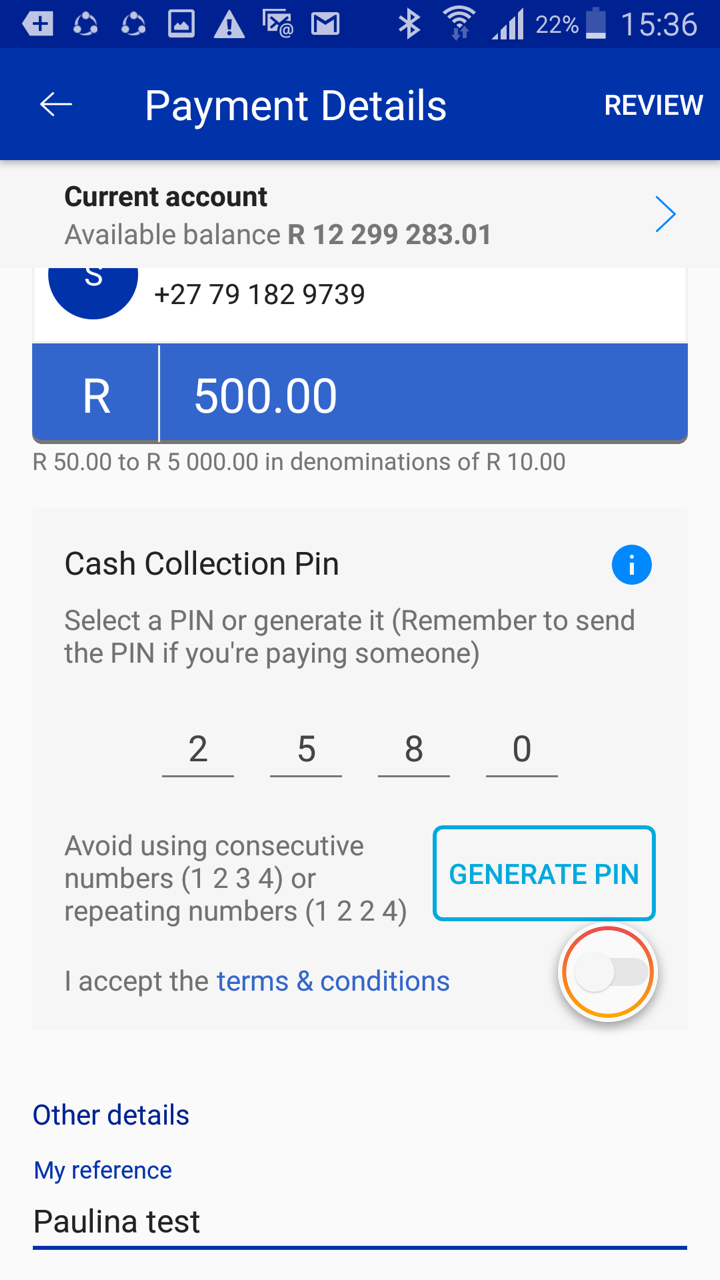This screenshot has height=1280, width=720.
Task: Edit second PIN digit showing 5
Action: click(x=306, y=749)
